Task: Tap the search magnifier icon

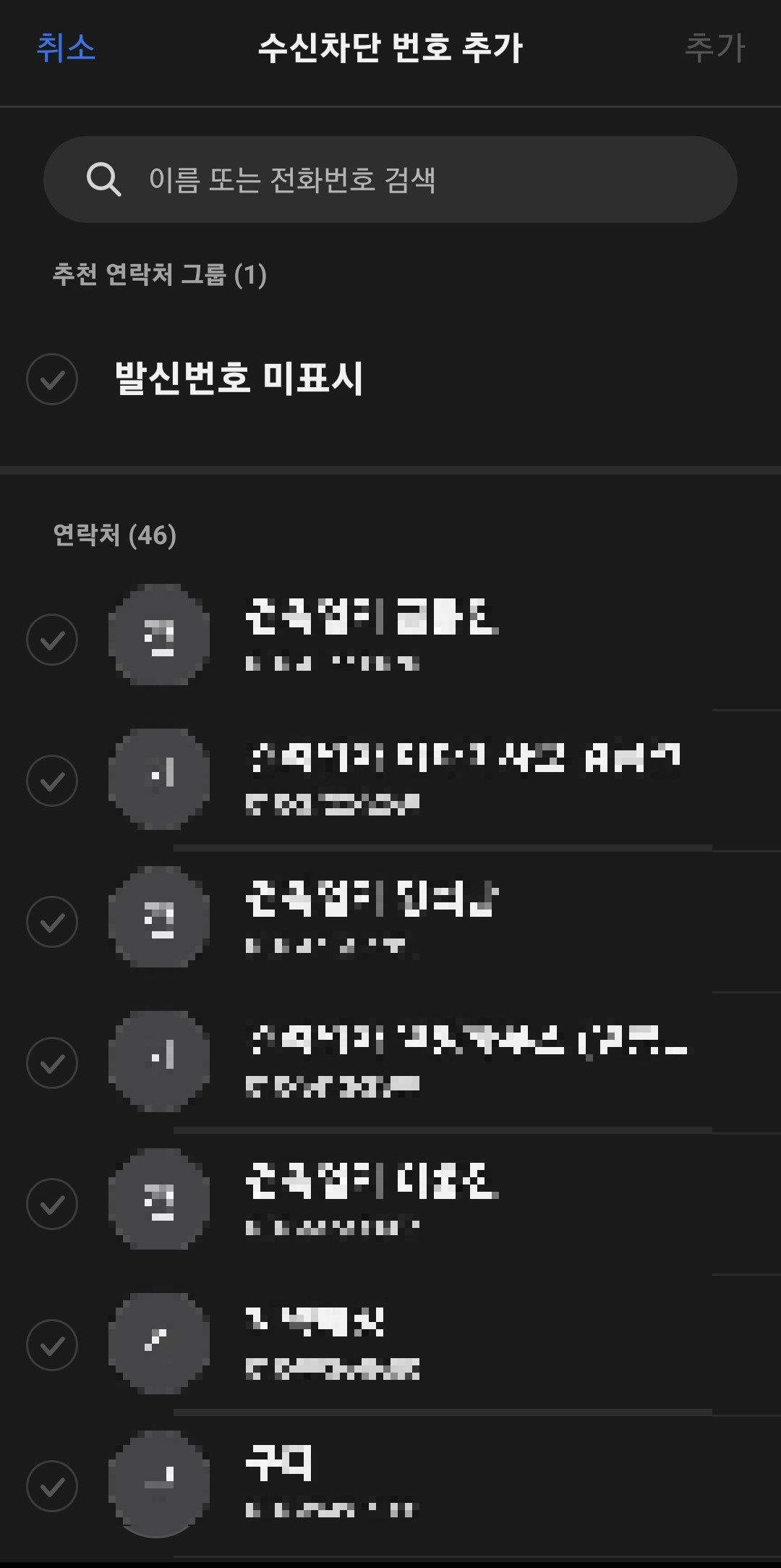Action: (x=106, y=179)
